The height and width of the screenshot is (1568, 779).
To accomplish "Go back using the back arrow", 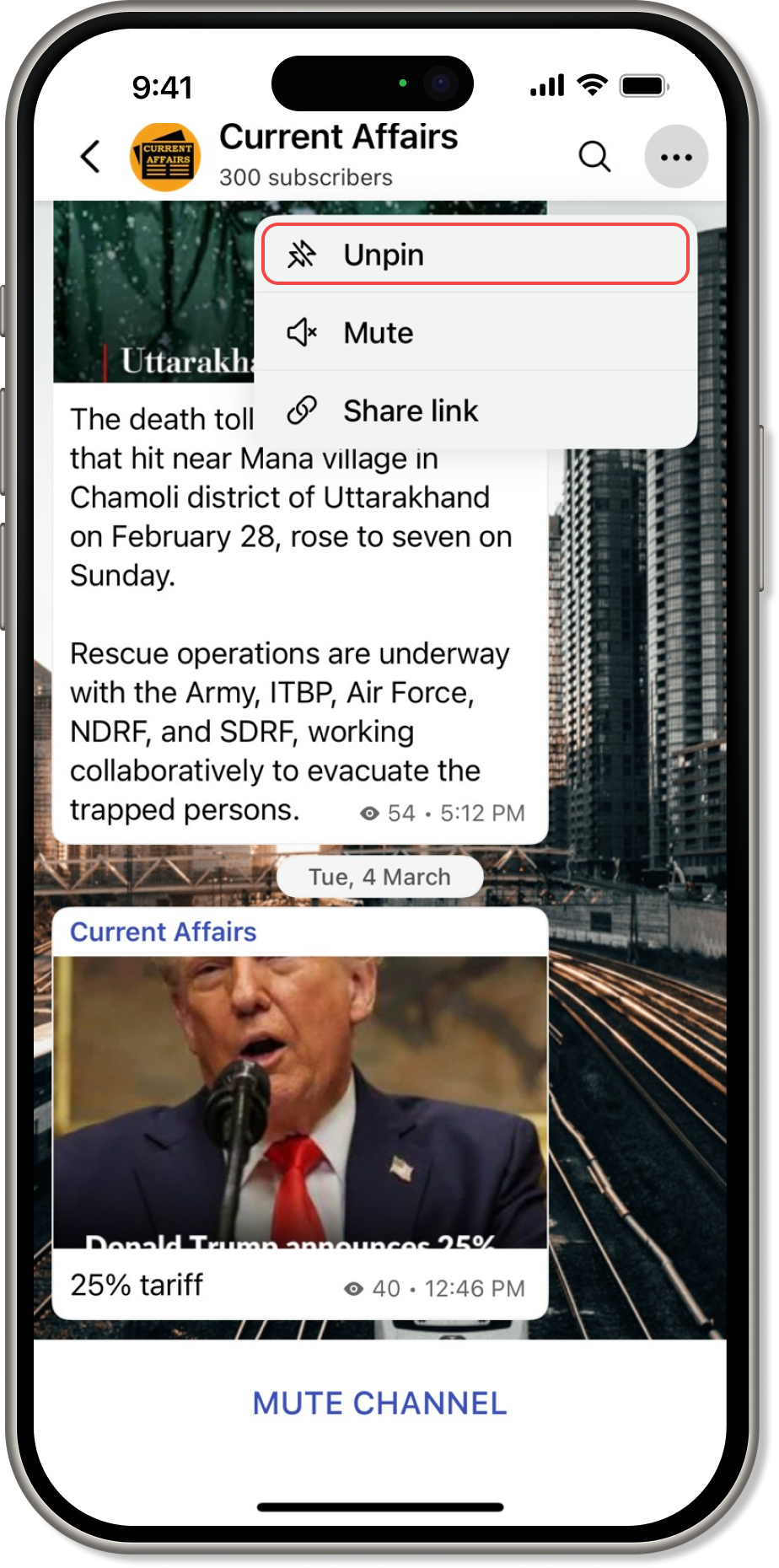I will [90, 157].
